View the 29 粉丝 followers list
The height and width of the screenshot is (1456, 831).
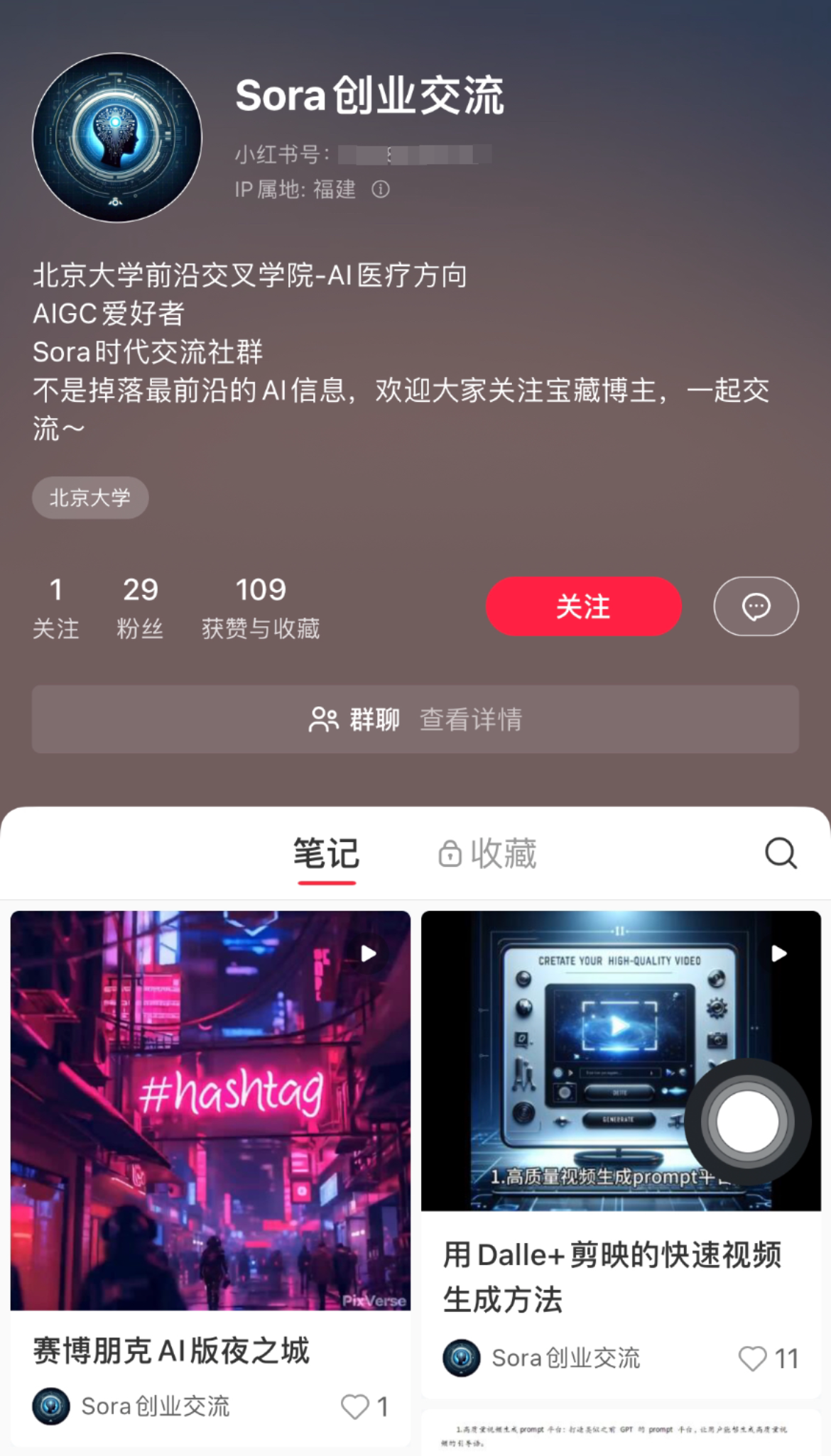[x=140, y=608]
